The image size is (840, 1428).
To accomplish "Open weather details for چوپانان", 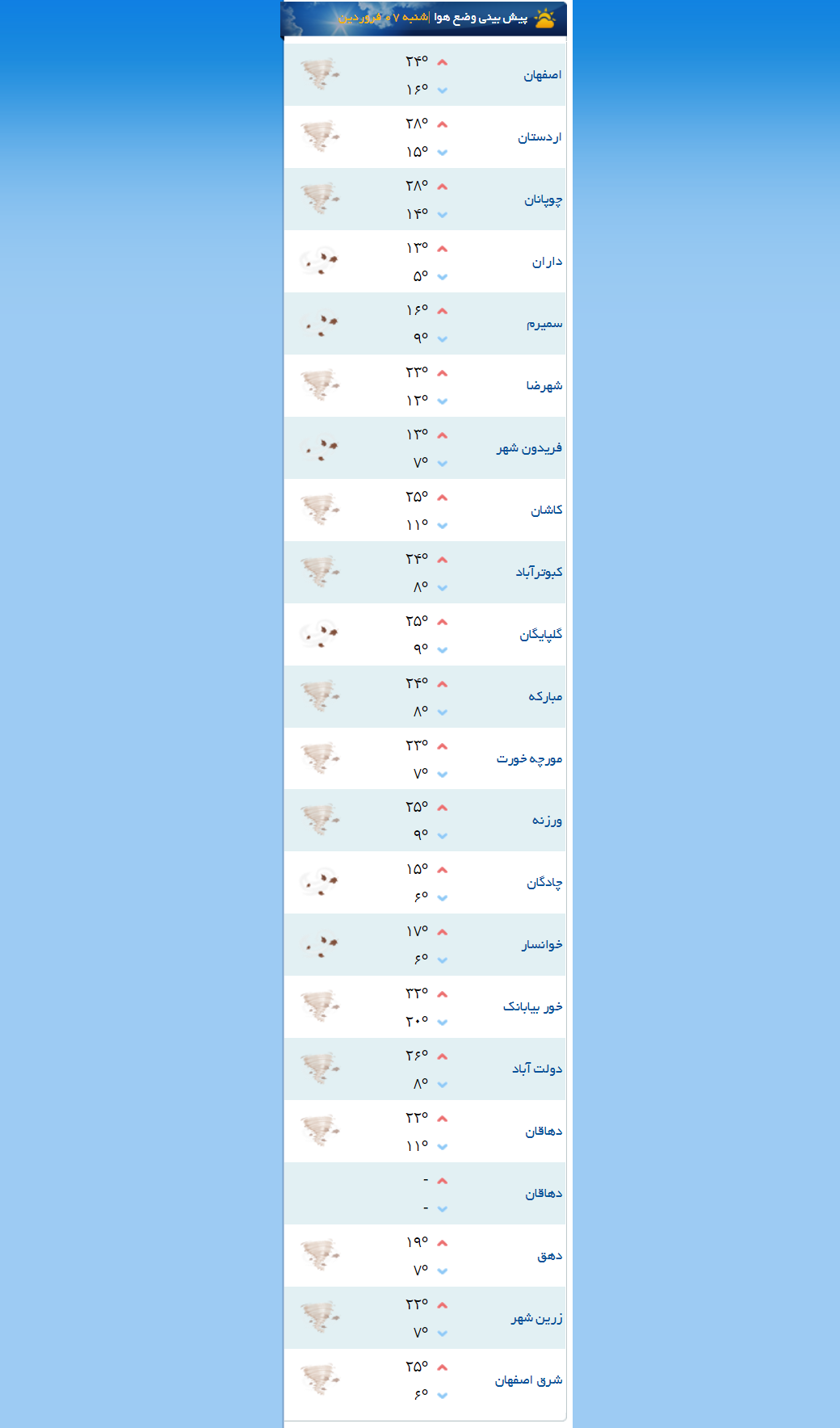I will tap(543, 199).
